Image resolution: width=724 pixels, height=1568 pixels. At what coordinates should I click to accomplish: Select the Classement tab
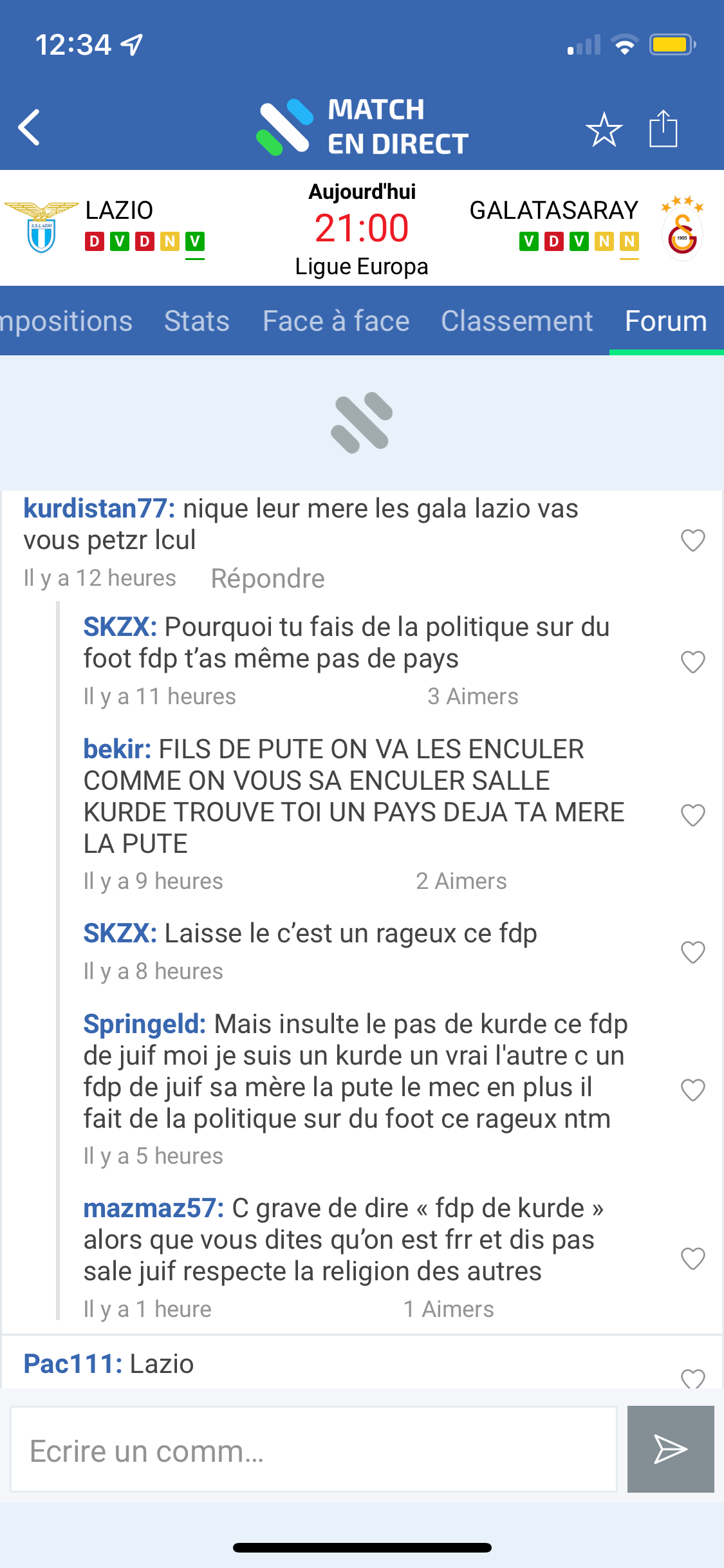click(x=517, y=321)
